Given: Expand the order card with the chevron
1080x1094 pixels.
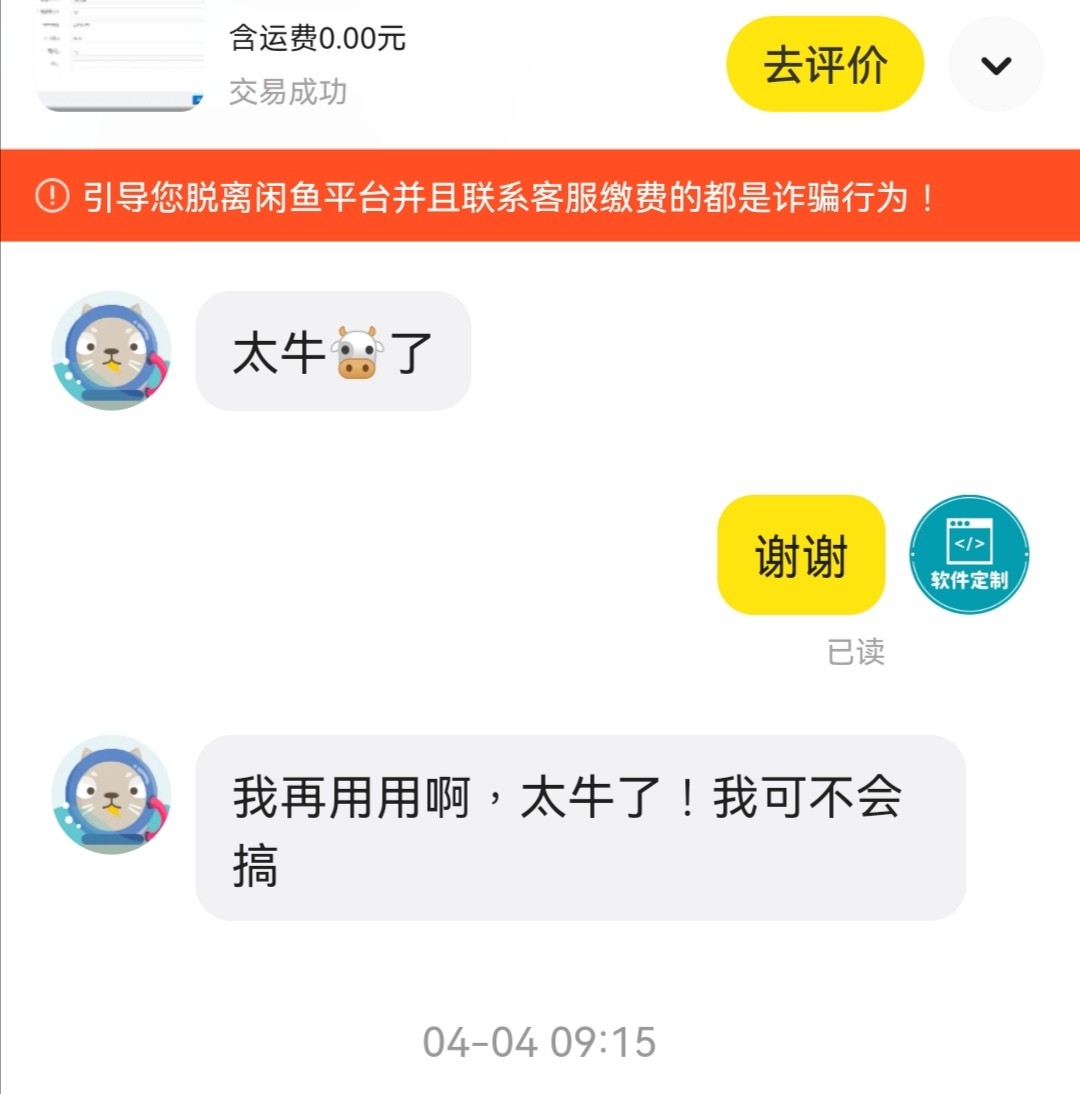Looking at the screenshot, I should pos(995,65).
